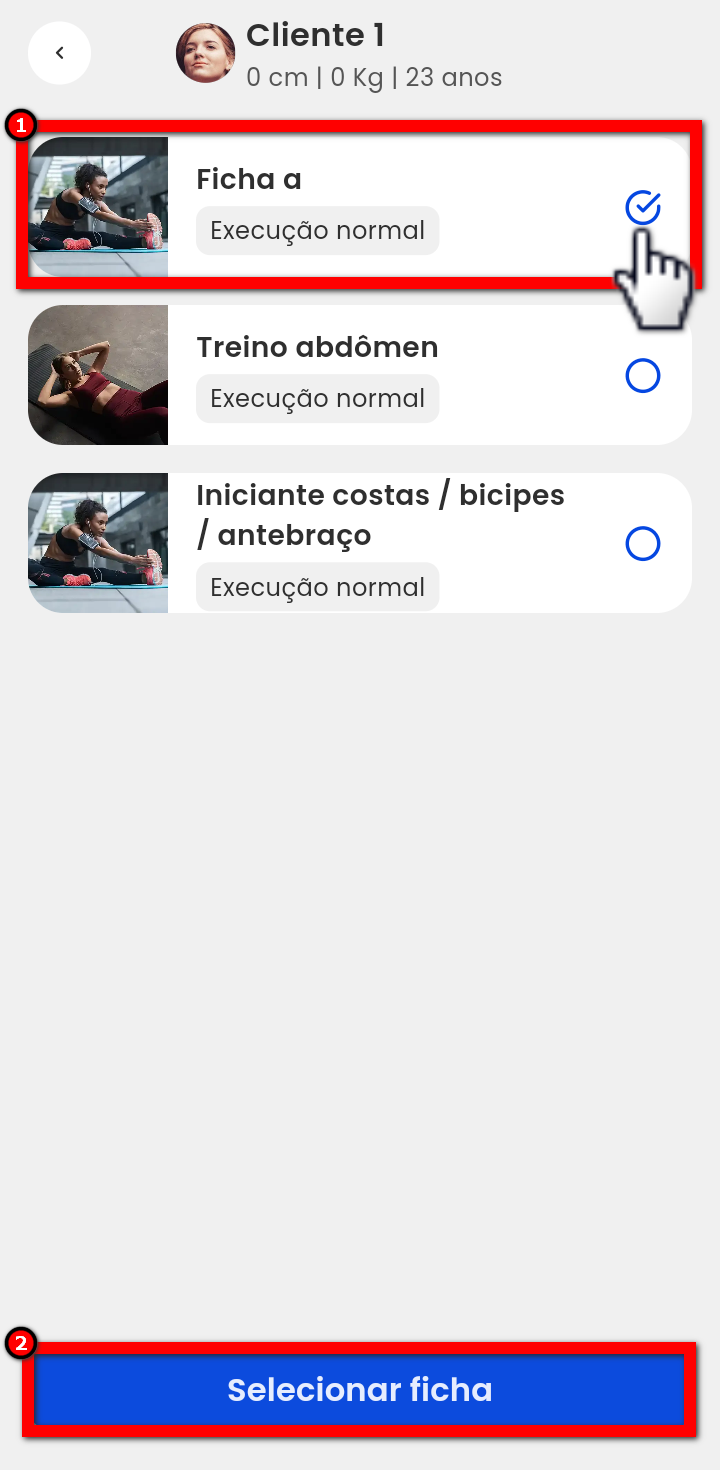
Task: Open the Treino abdômen workout card
Action: point(360,375)
